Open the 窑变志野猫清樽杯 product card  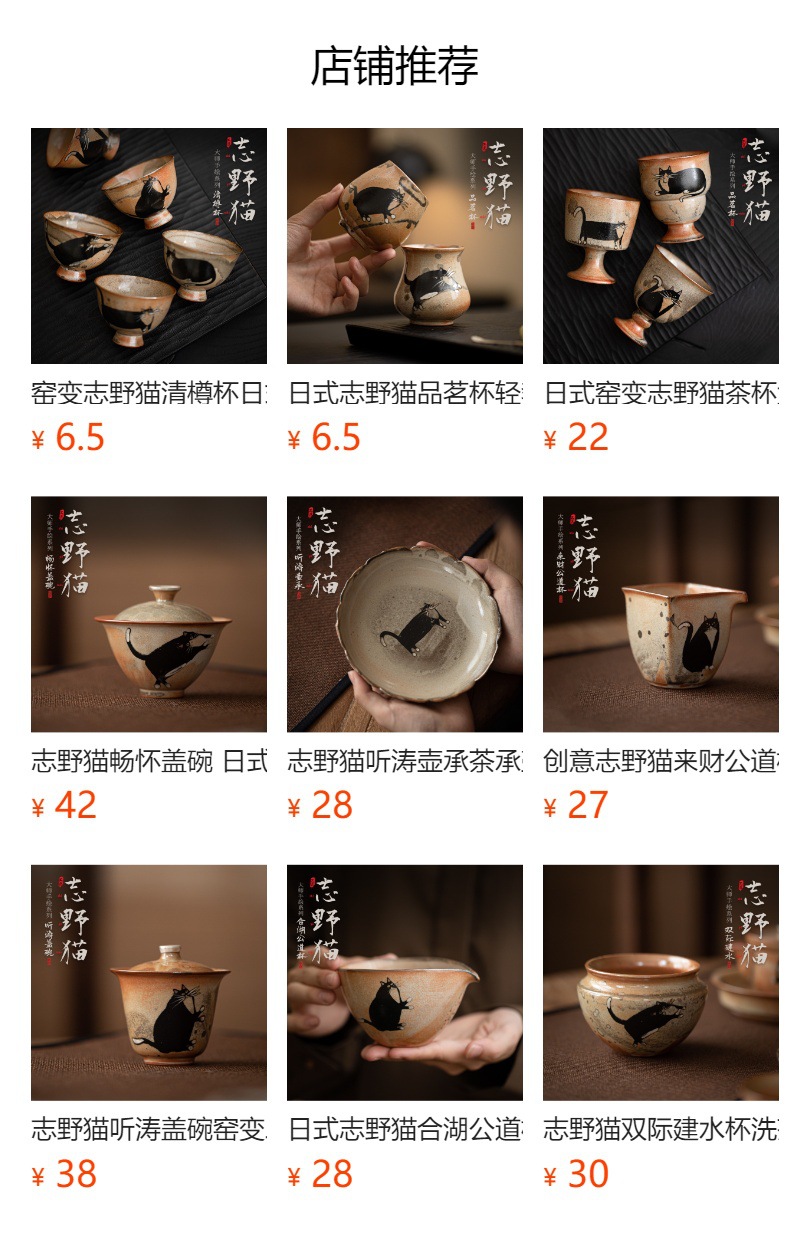coord(149,292)
